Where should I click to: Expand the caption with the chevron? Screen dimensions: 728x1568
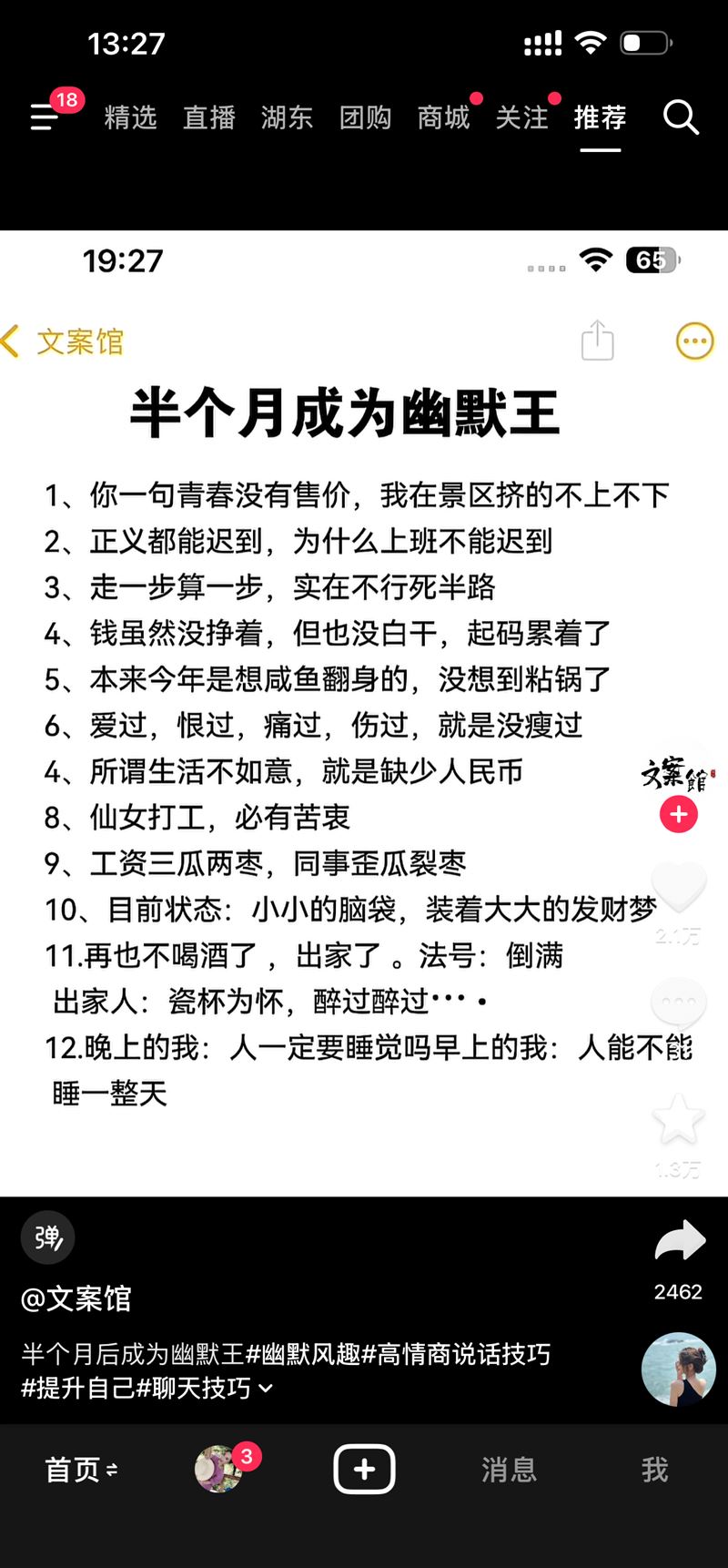point(266,1389)
